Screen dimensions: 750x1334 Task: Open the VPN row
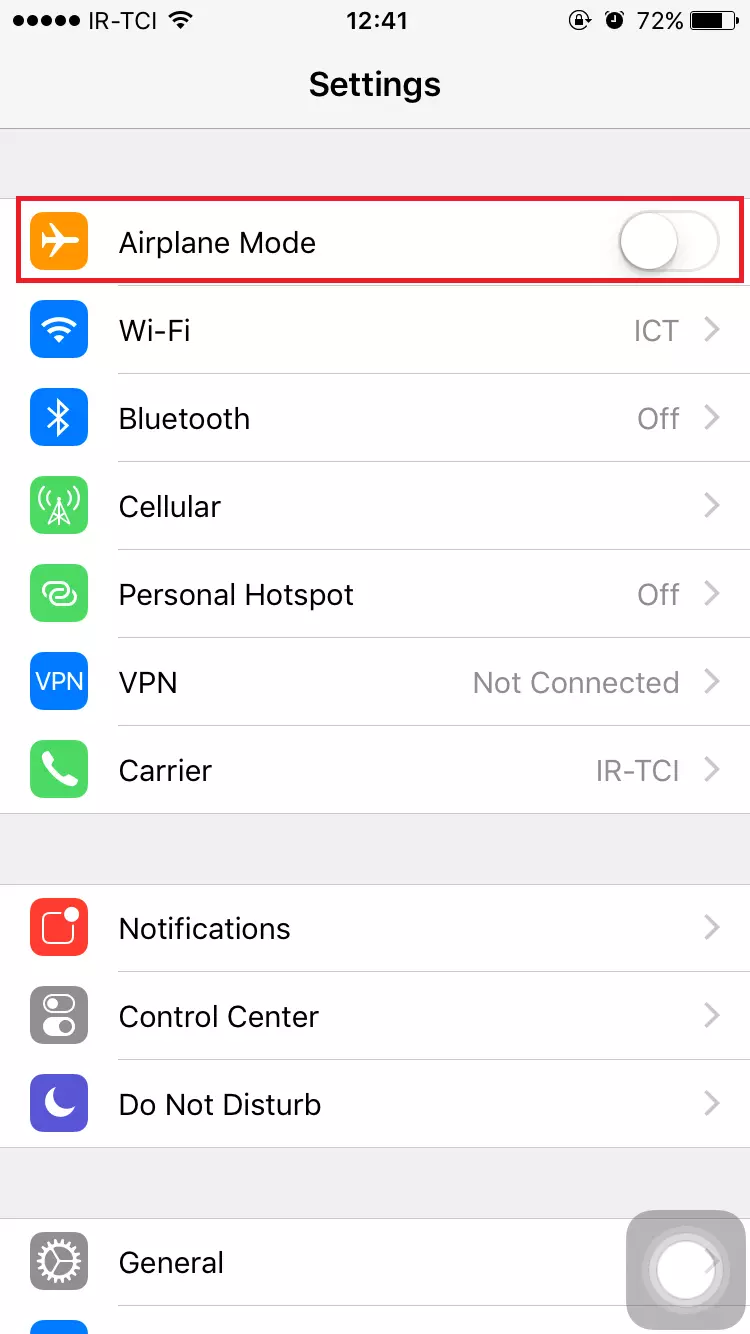point(375,682)
